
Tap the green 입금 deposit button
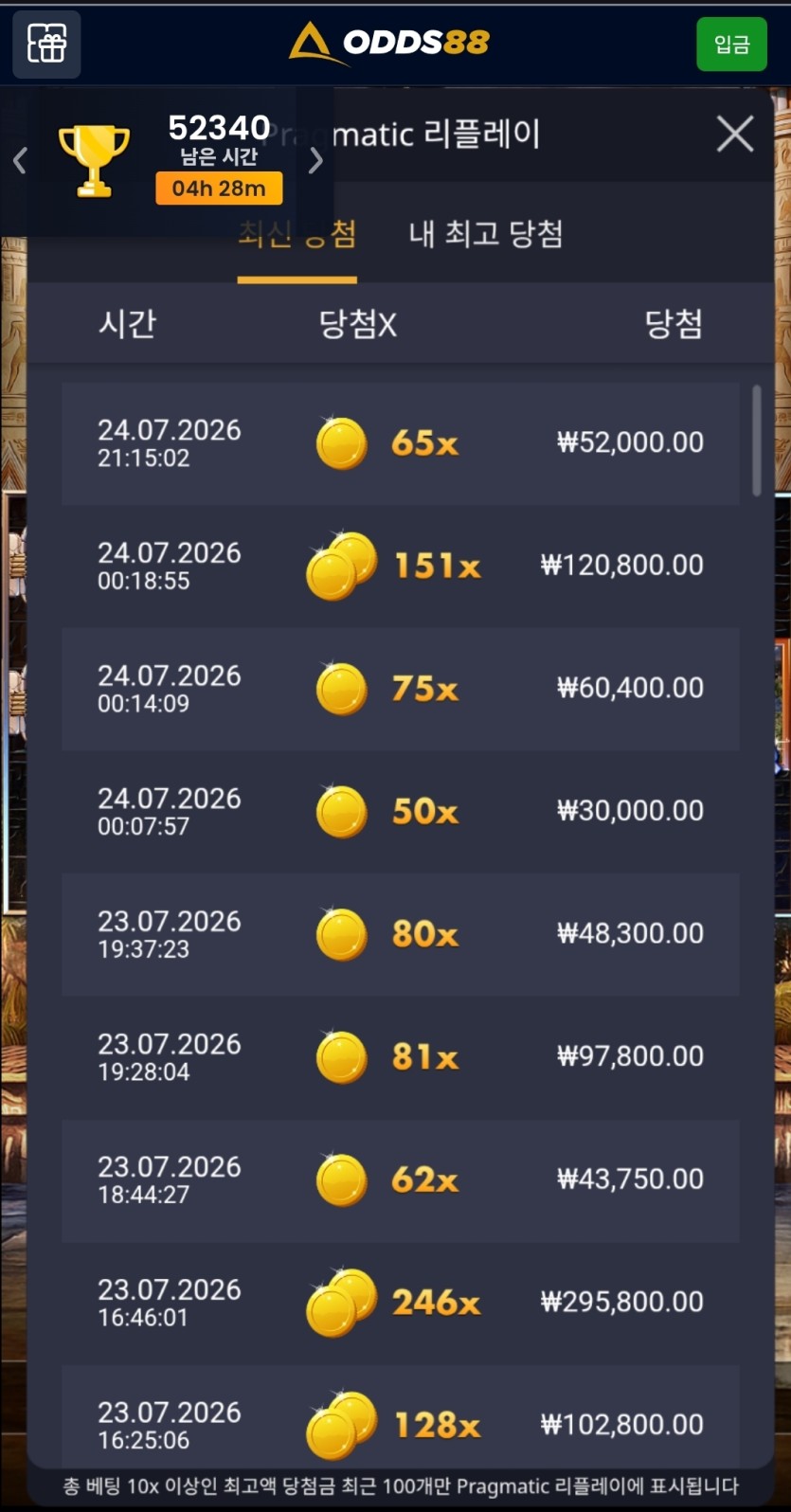coord(731,45)
